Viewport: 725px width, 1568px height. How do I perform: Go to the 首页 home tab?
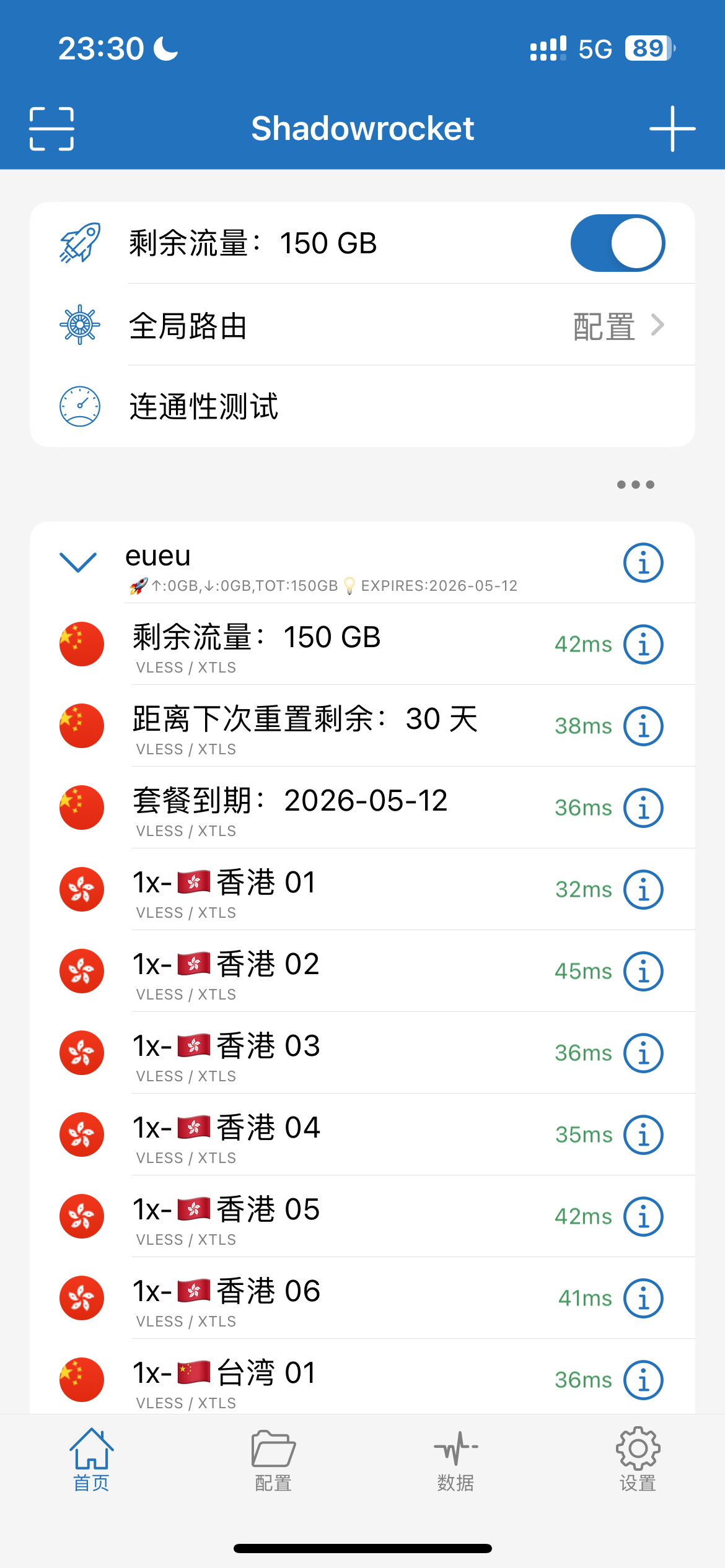91,1460
